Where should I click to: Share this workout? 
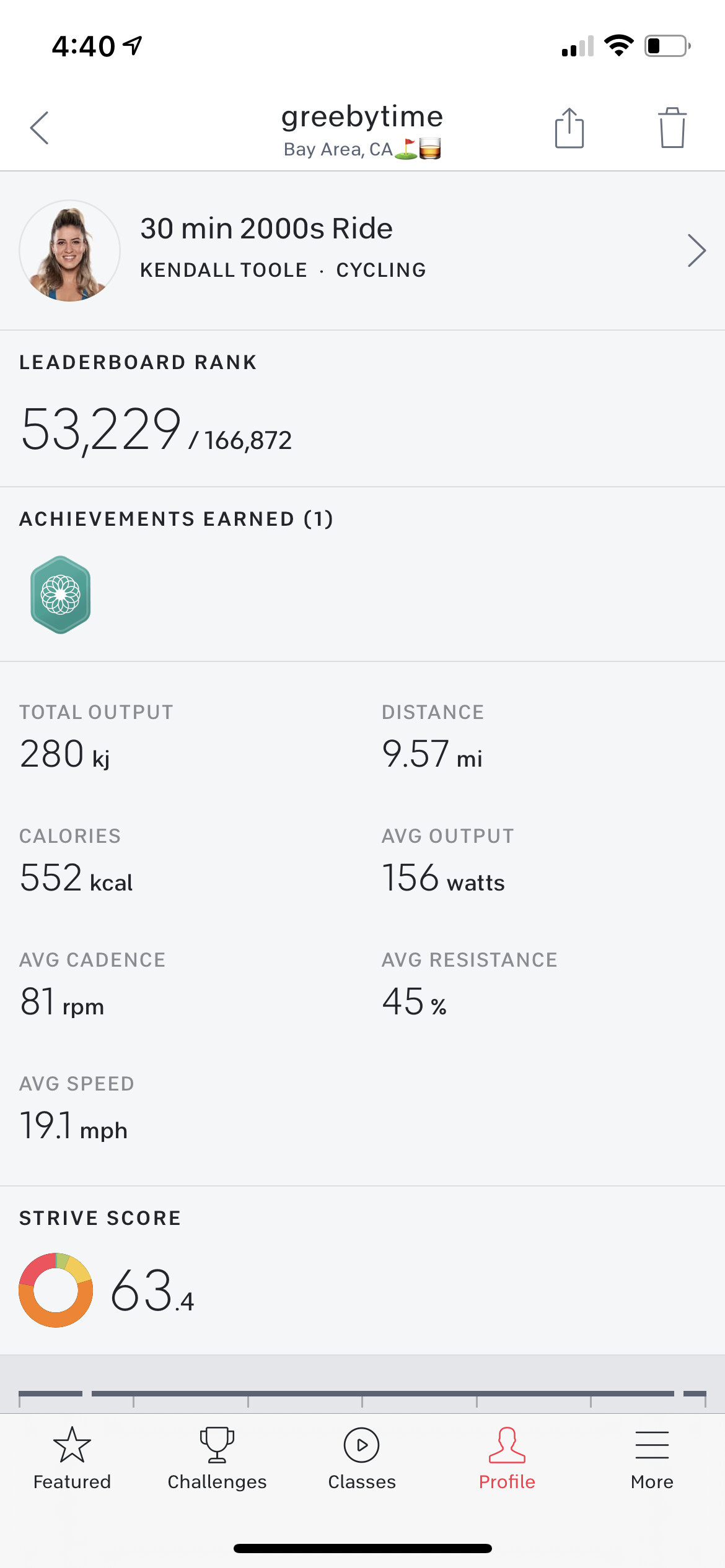(569, 128)
